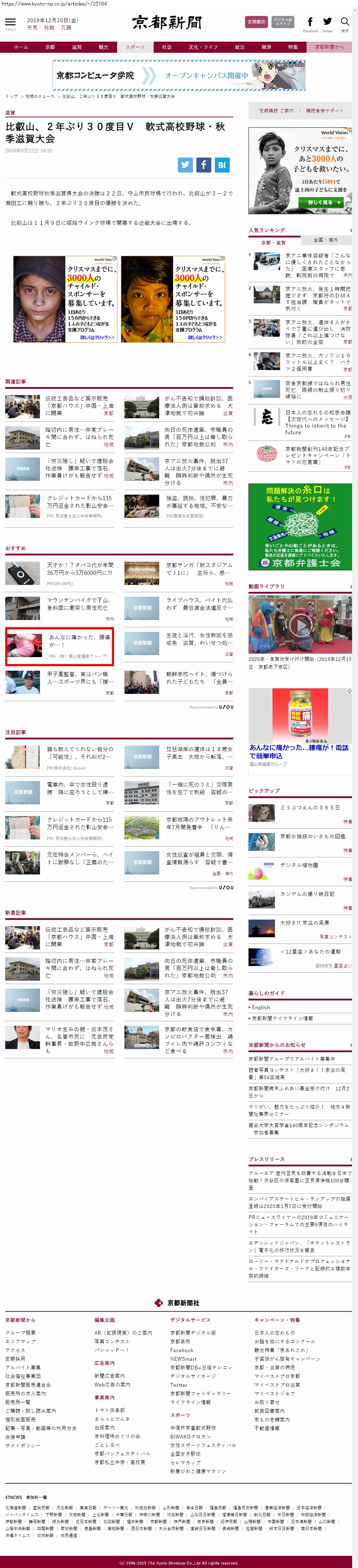Open the どうぶつえんの３６５日 pickup

(x=310, y=807)
